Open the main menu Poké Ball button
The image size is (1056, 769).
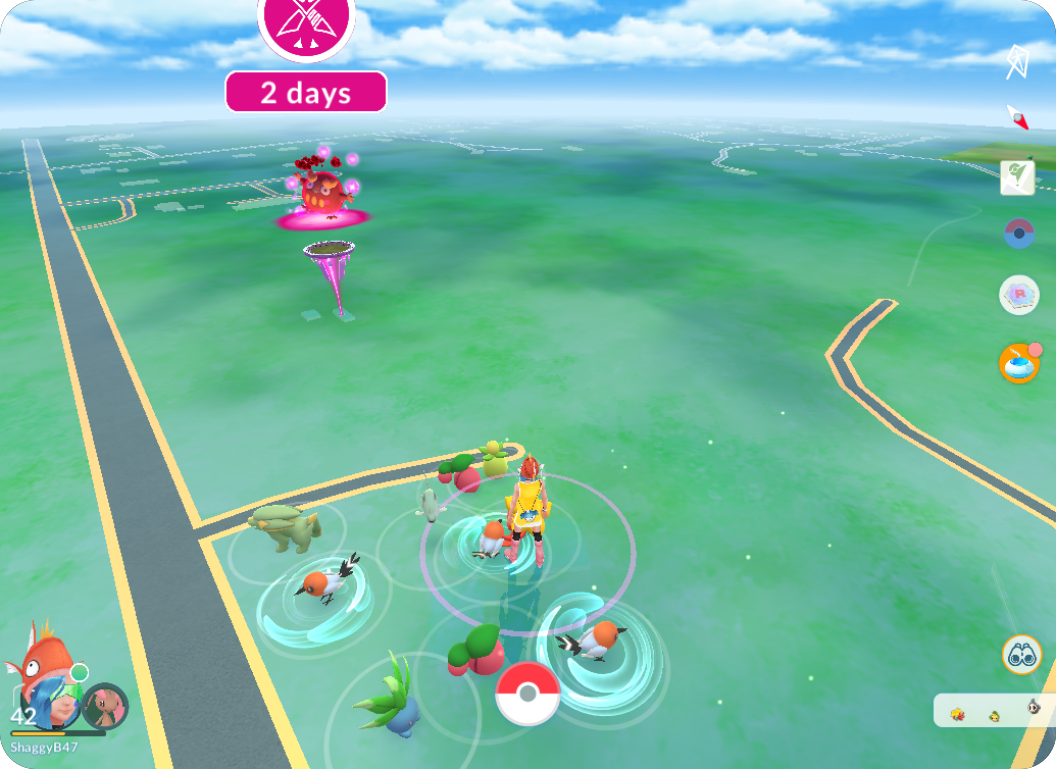pos(528,694)
